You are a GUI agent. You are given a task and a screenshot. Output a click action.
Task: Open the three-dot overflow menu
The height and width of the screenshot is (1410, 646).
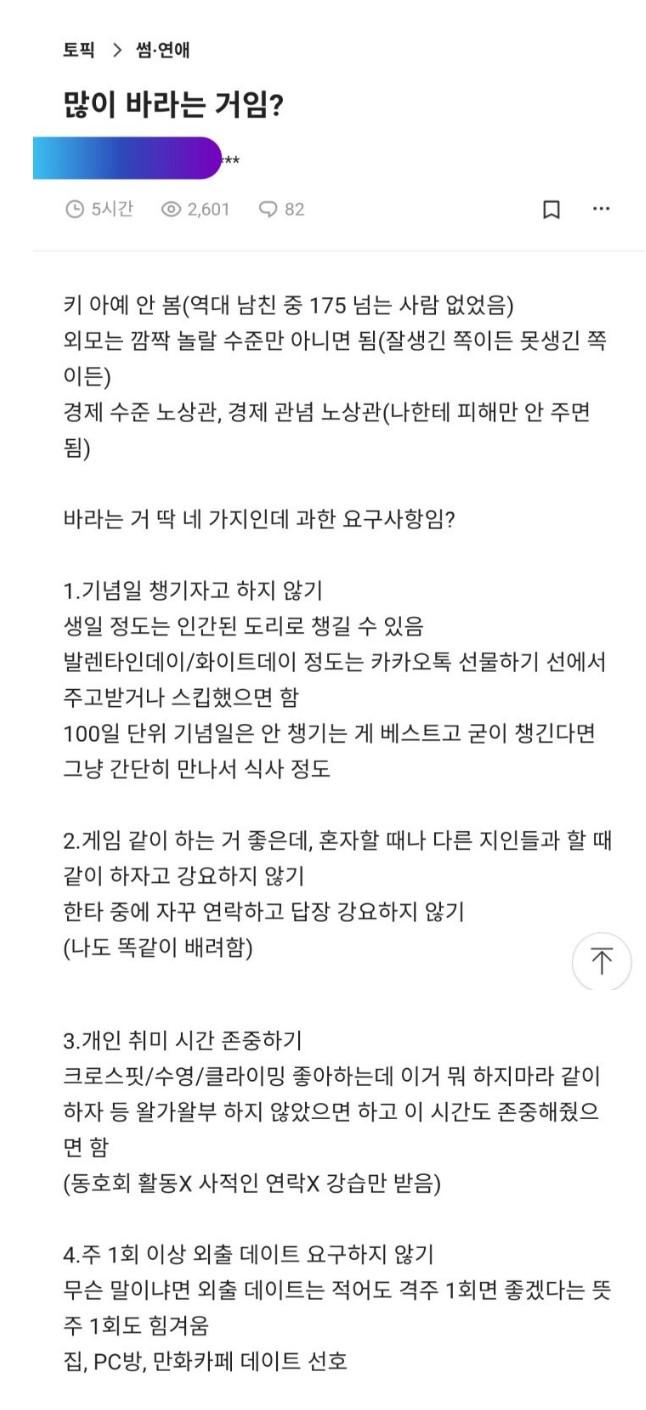point(601,209)
